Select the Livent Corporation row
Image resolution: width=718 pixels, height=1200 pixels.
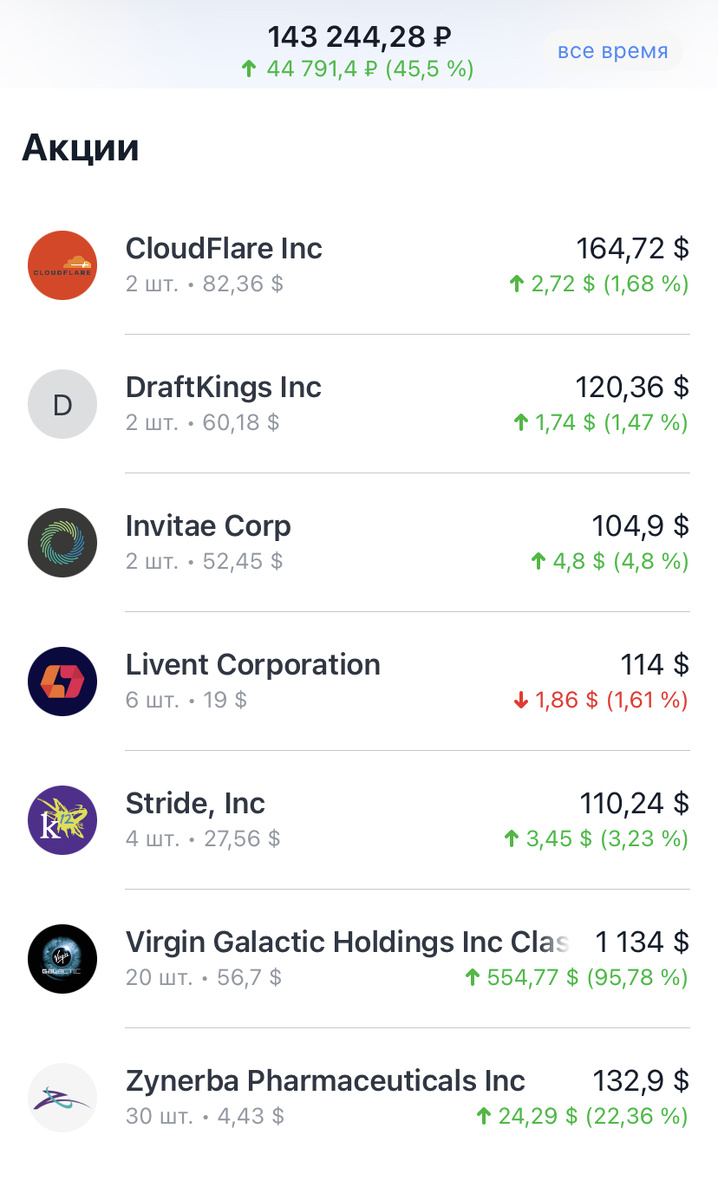click(x=358, y=682)
